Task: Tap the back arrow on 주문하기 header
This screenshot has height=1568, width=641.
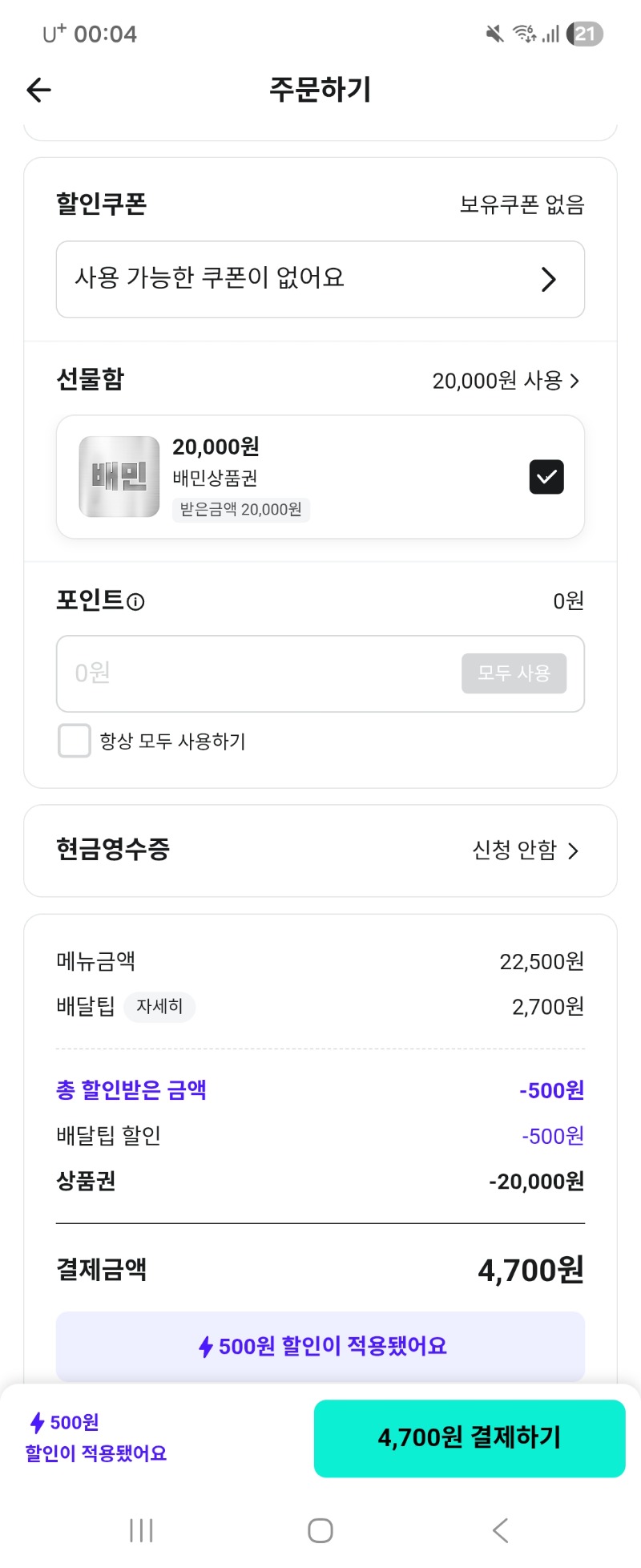Action: [x=38, y=90]
